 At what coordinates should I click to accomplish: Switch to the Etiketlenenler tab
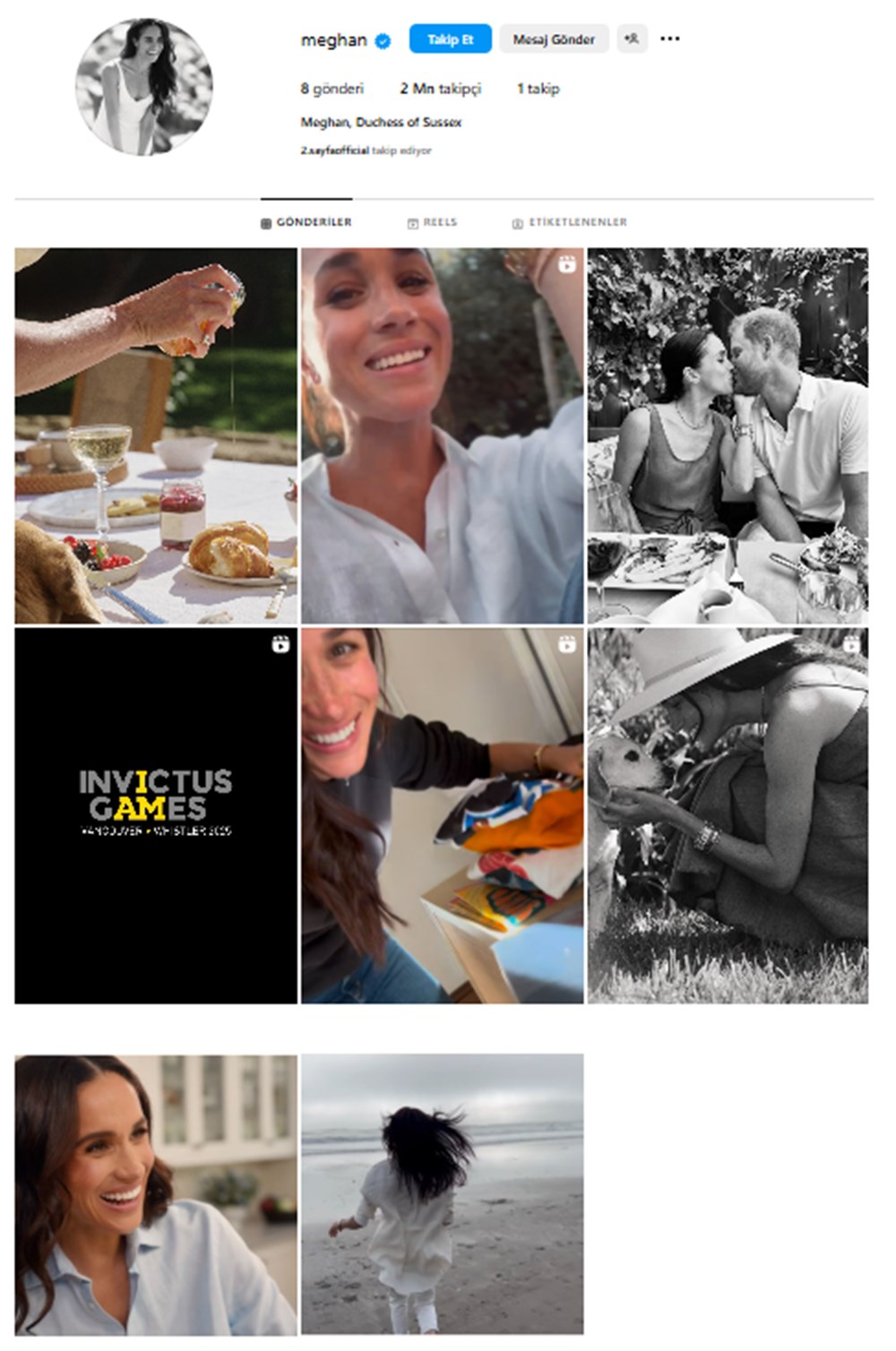[569, 222]
